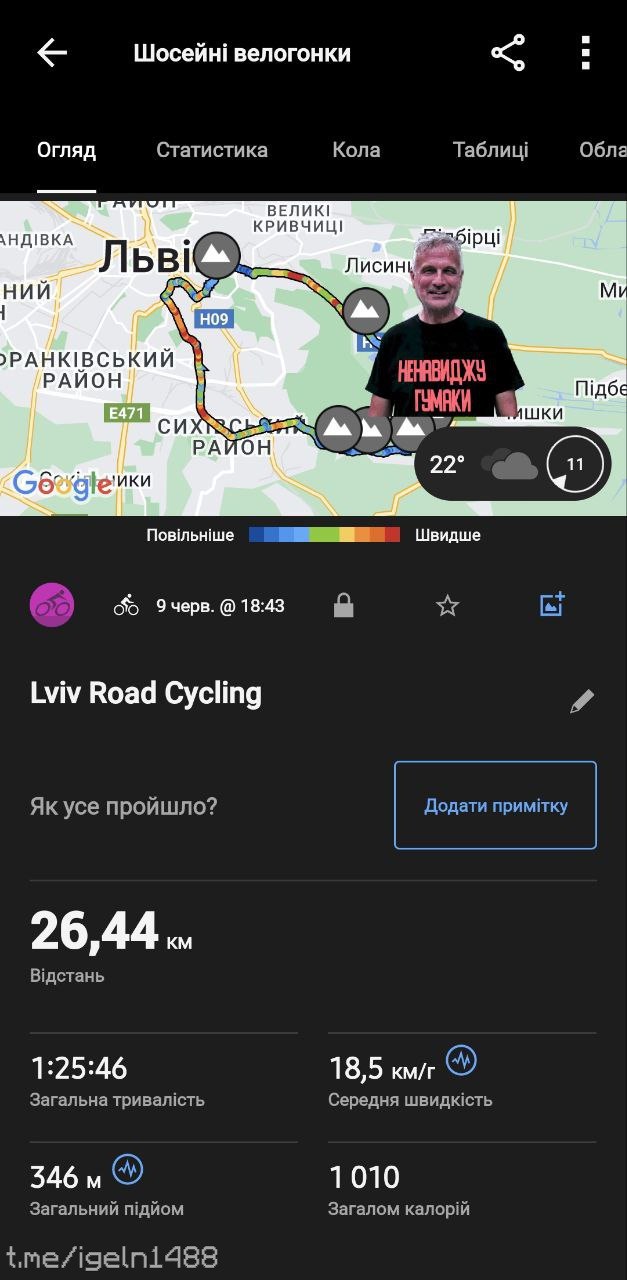The image size is (627, 1280).
Task: Open the three-dot overflow menu
Action: click(x=586, y=53)
